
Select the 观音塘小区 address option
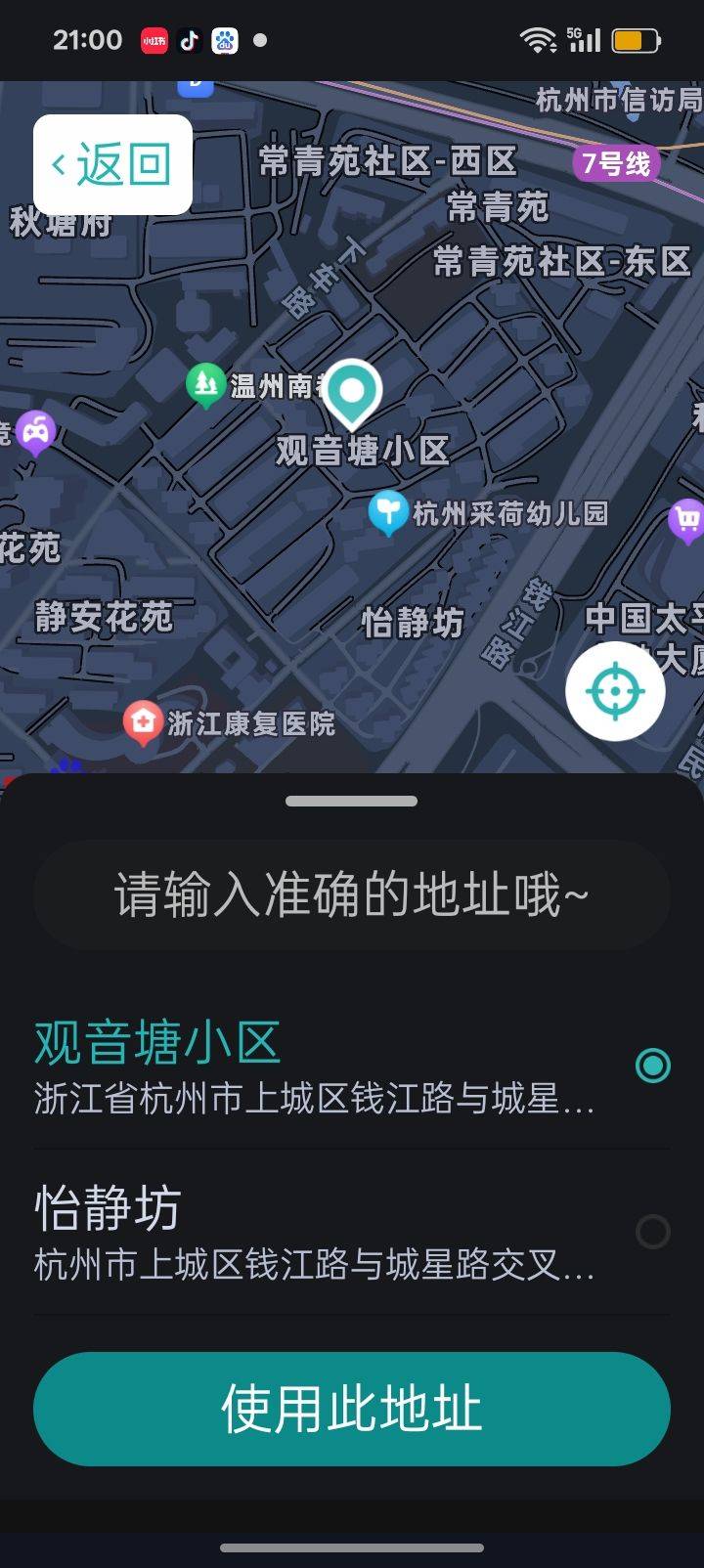click(x=352, y=1066)
